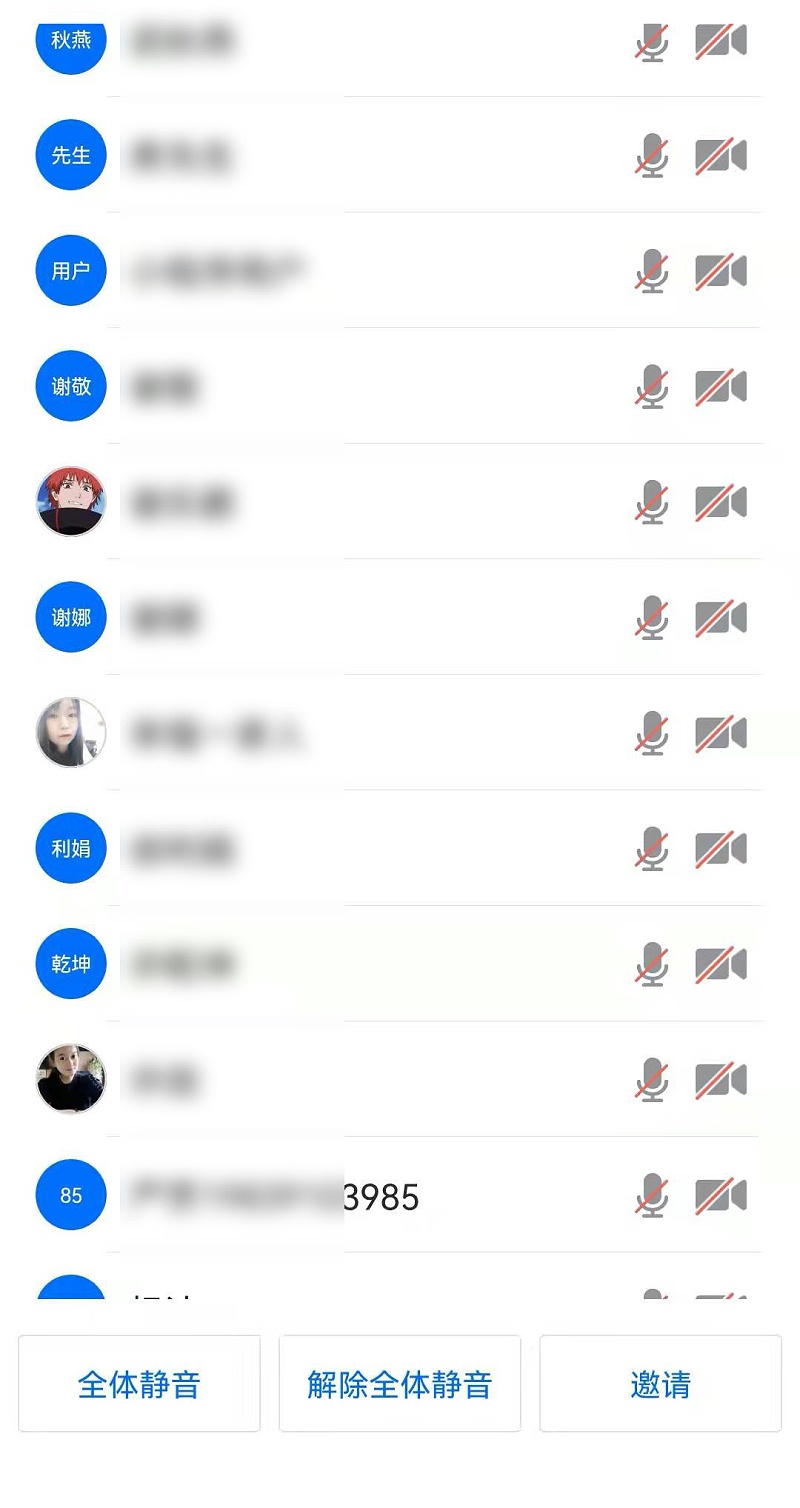This screenshot has width=800, height=1508.
Task: Tap 秋燕's circular avatar
Action: [70, 42]
